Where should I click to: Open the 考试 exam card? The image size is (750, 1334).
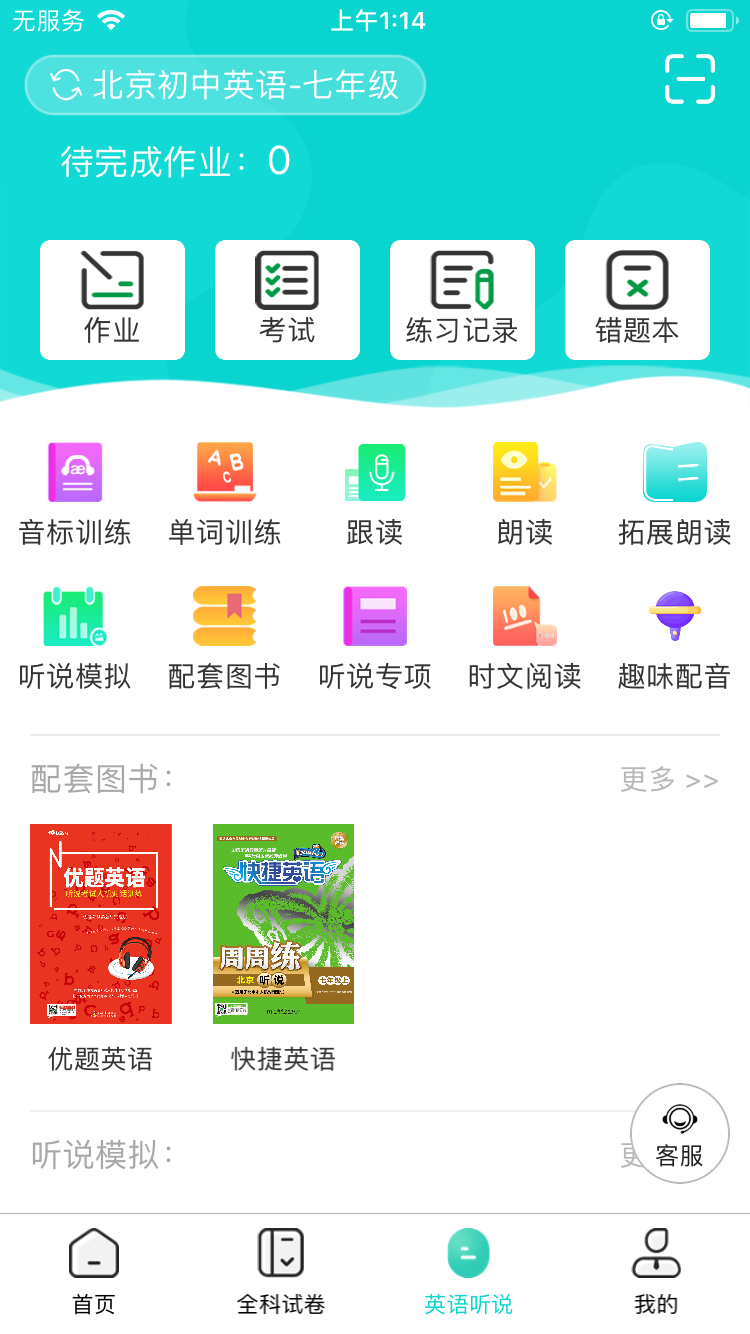click(287, 299)
